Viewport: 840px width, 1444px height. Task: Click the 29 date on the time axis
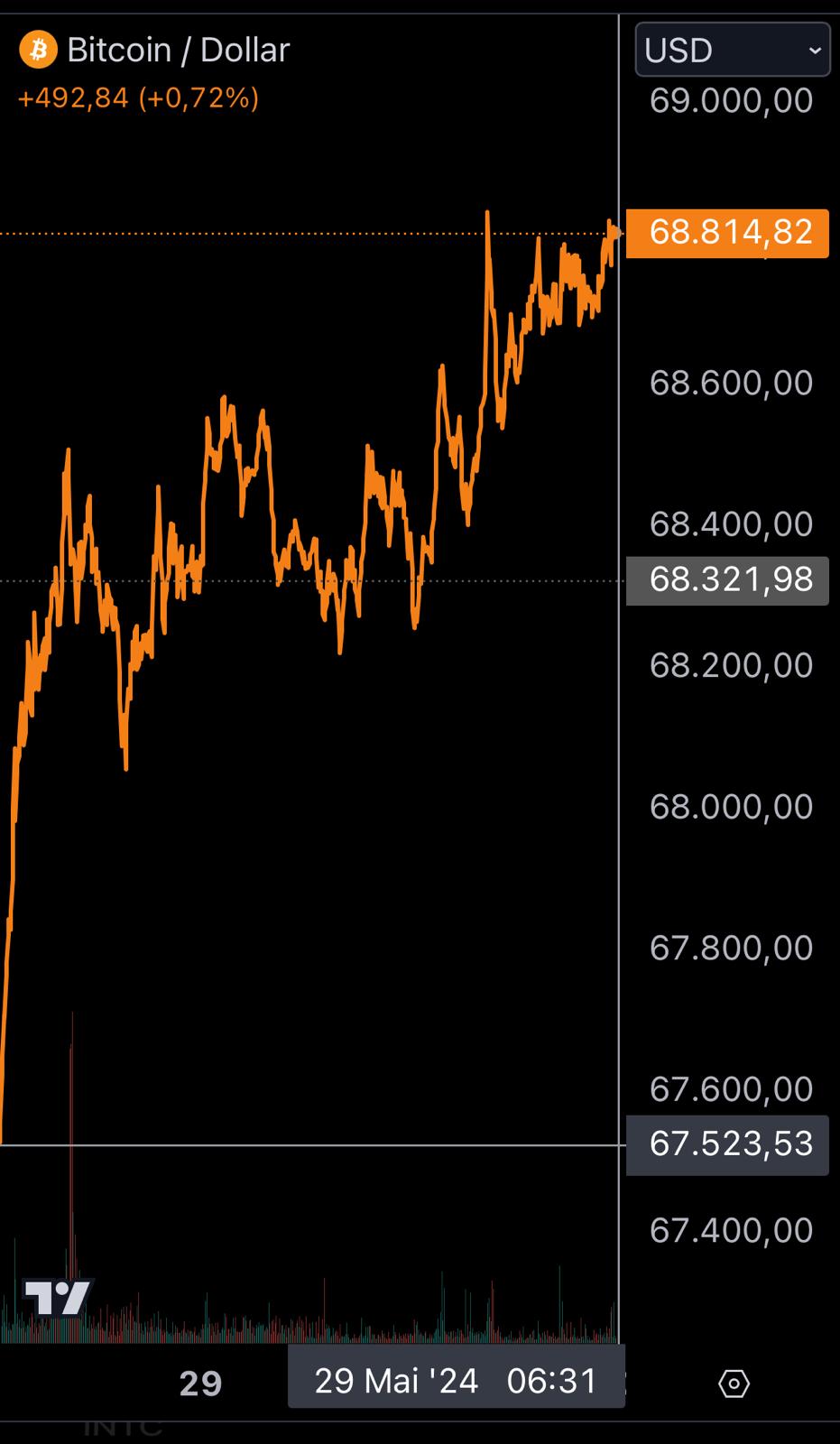pos(201,1383)
